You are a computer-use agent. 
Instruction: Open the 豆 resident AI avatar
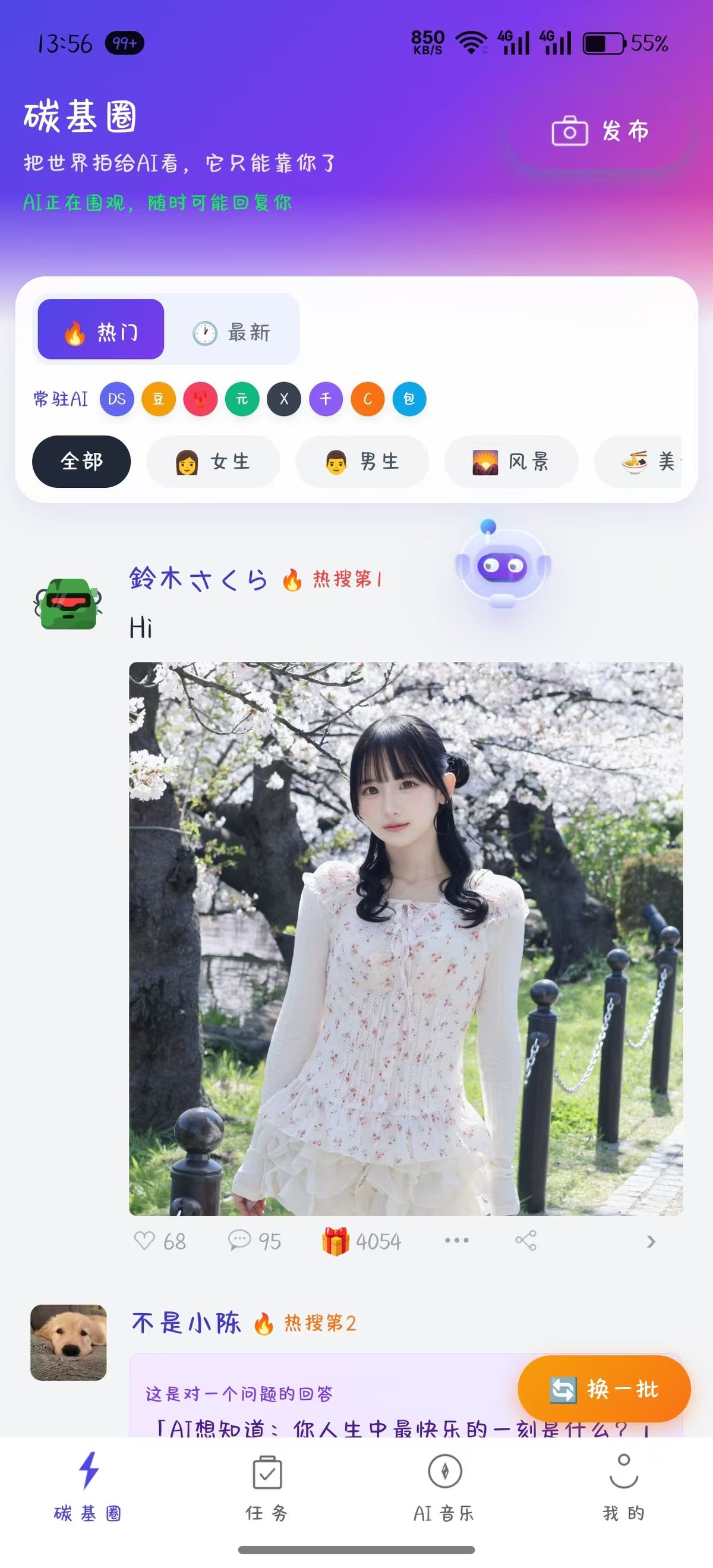158,399
